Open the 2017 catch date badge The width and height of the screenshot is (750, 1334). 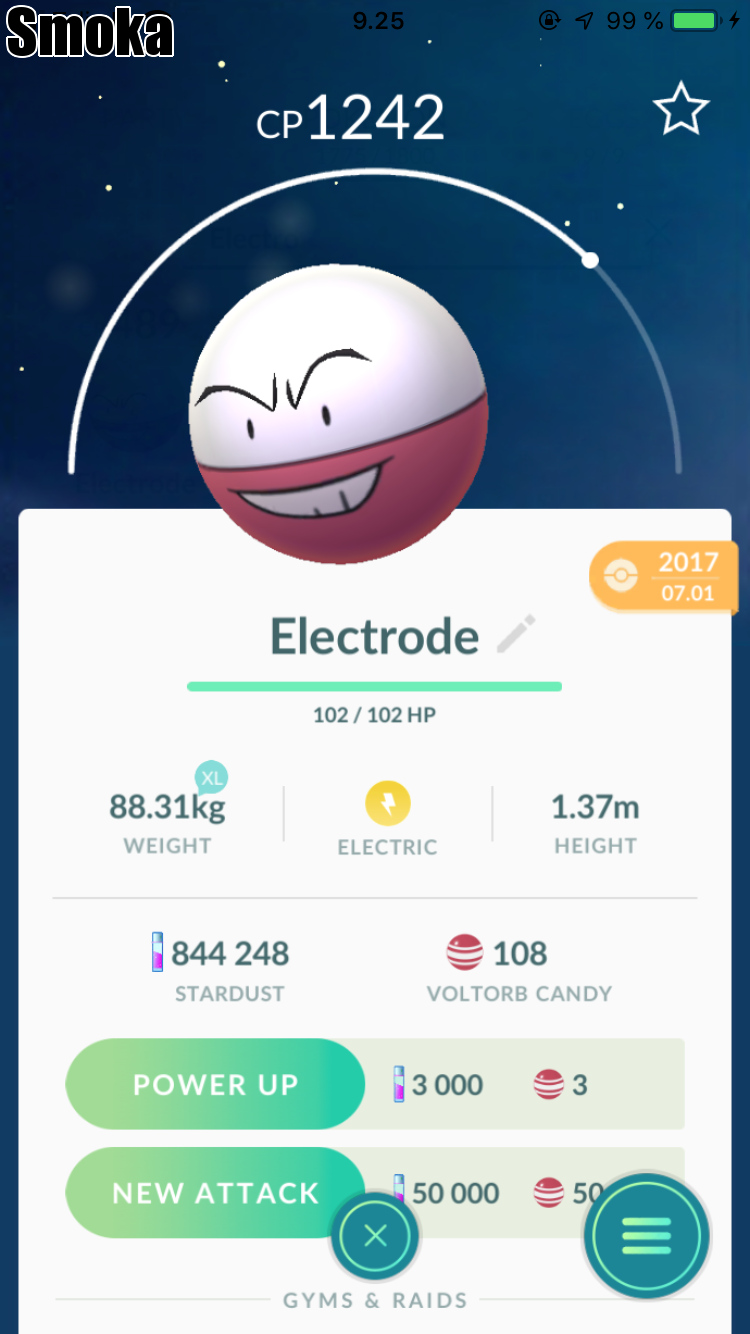tap(665, 576)
